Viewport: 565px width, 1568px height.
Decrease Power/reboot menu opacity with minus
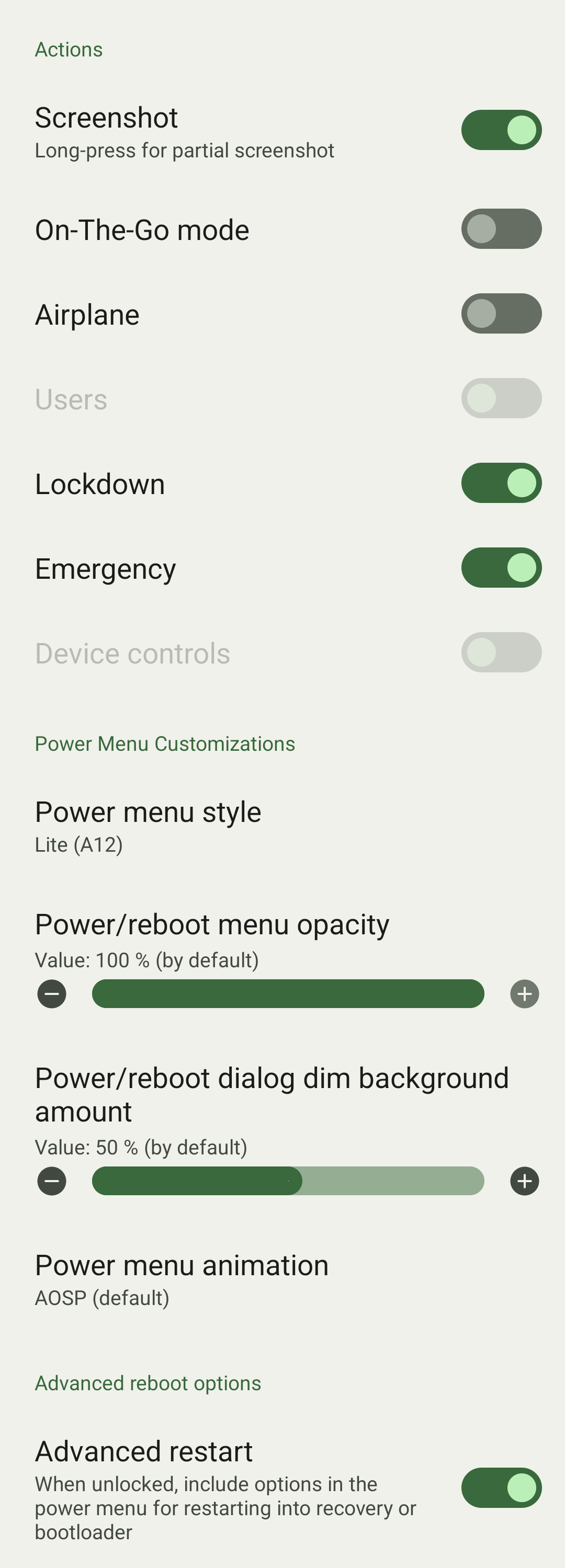point(52,994)
